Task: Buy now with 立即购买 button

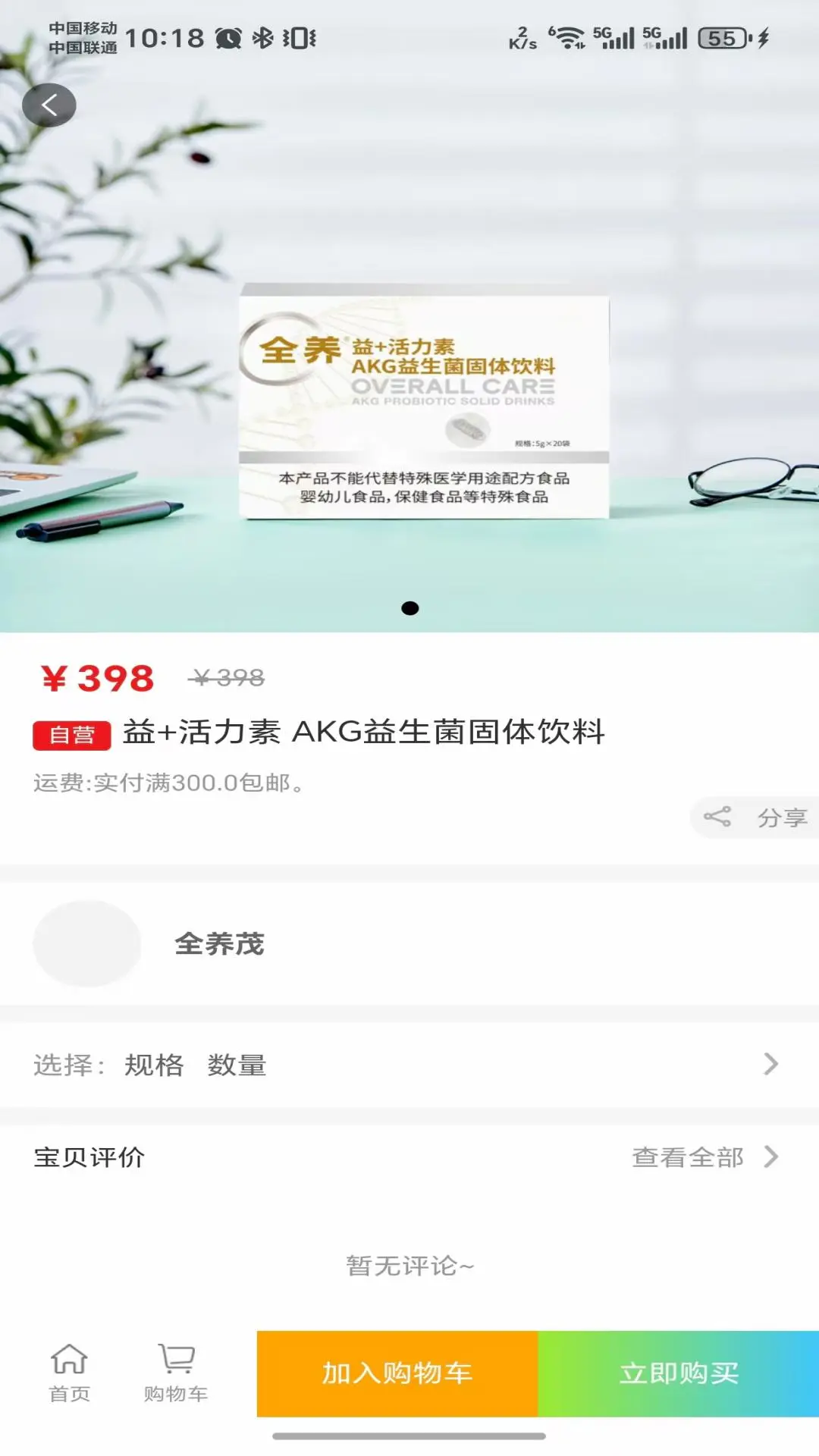Action: [x=679, y=1373]
